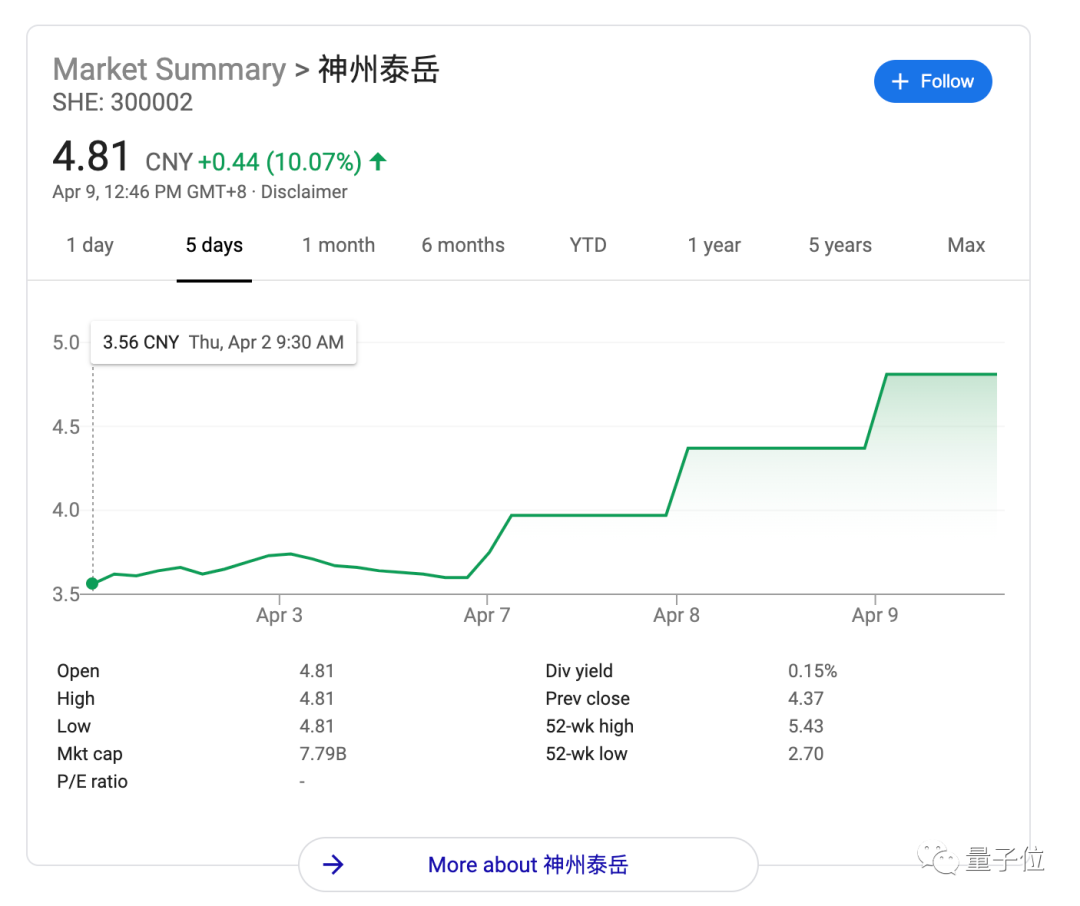View the 1 year chart
The width and height of the screenshot is (1080, 906).
click(x=714, y=245)
